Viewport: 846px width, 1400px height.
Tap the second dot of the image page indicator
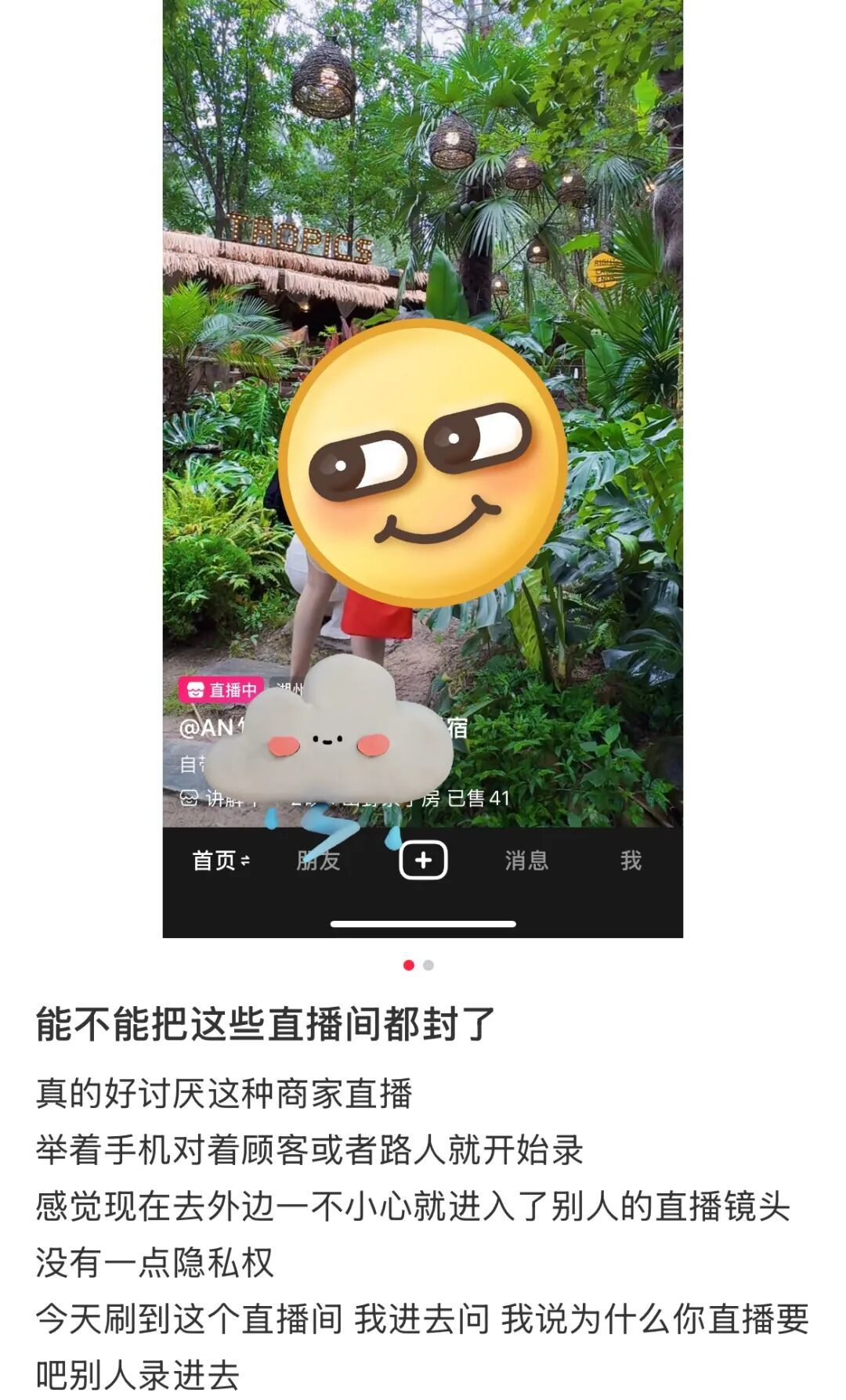click(x=428, y=965)
